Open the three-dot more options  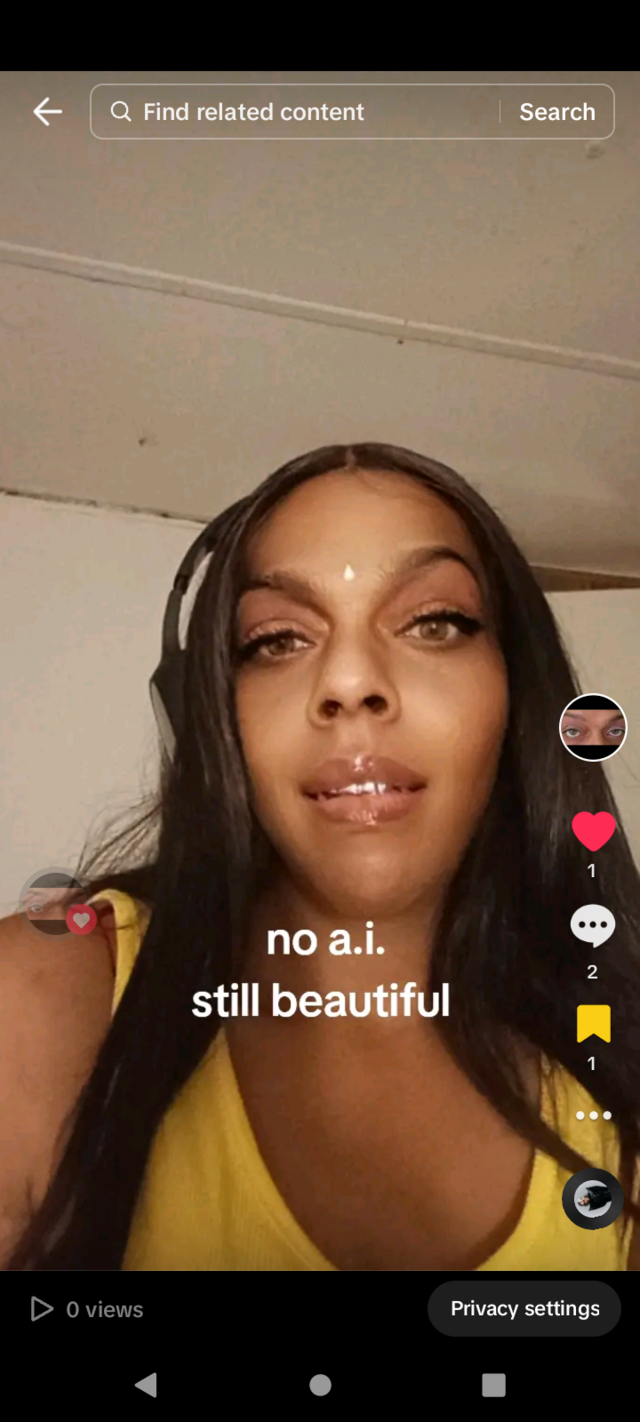tap(593, 1115)
